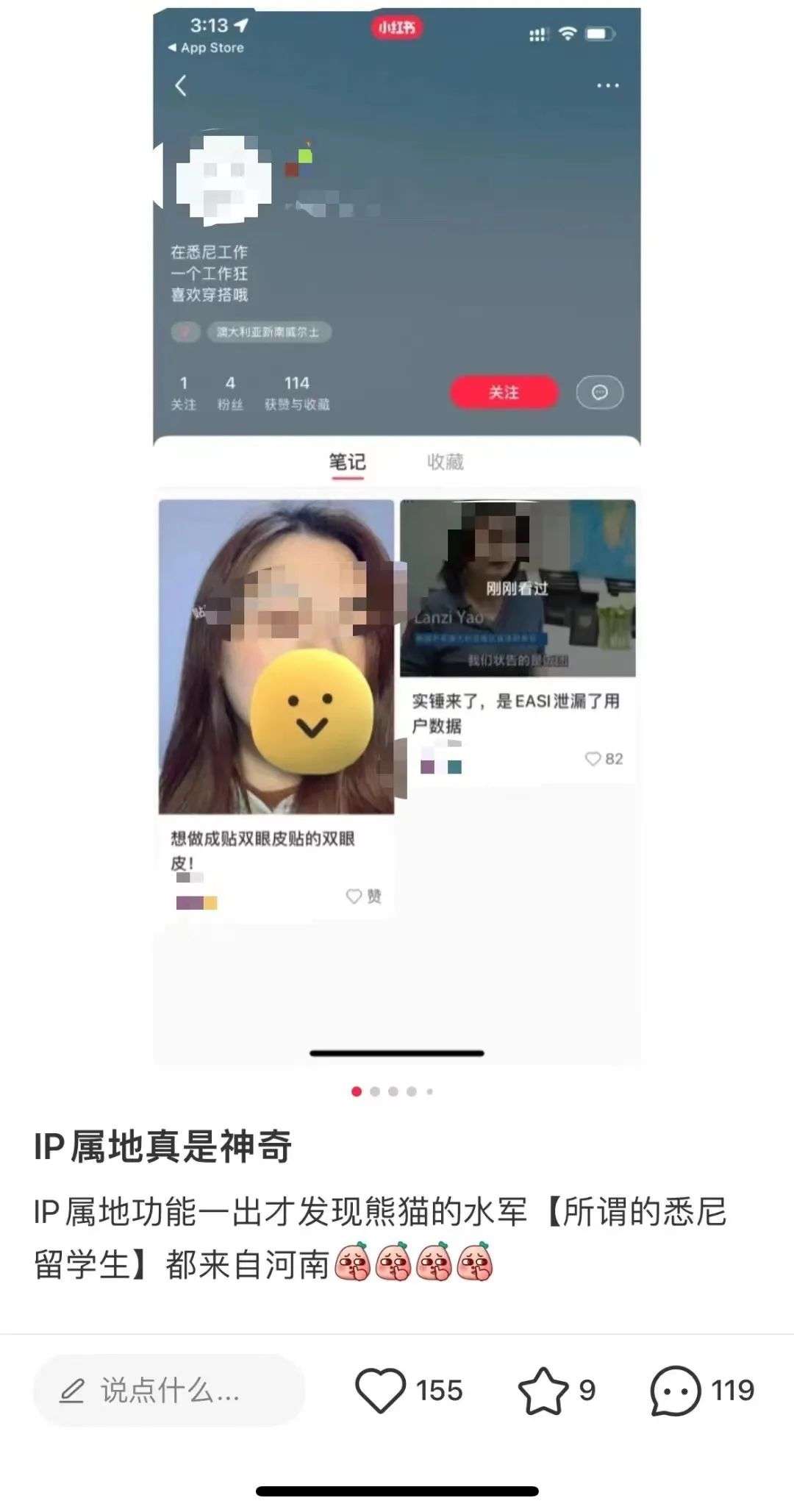Tap the image carousel page indicator dots
Screen dimensions: 794x1512
[x=393, y=1091]
